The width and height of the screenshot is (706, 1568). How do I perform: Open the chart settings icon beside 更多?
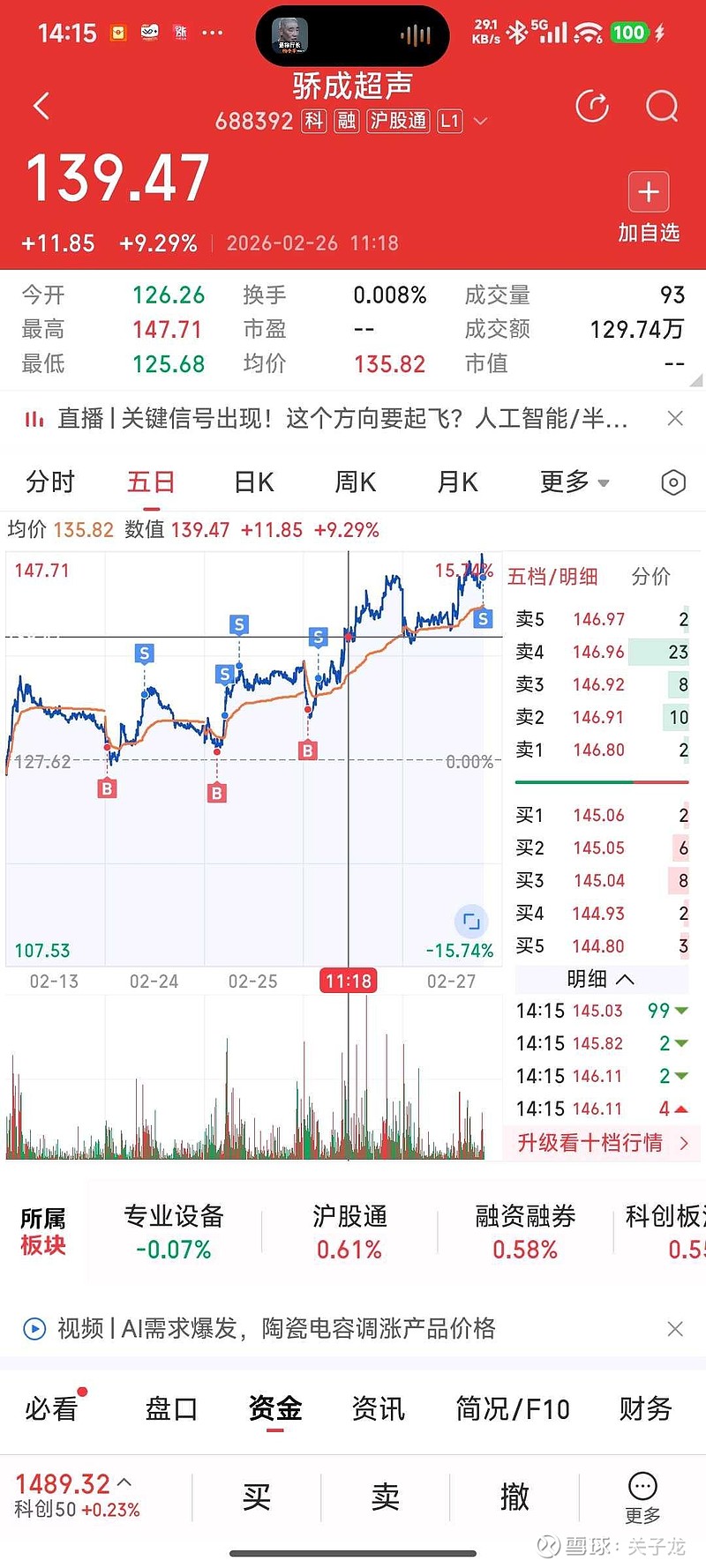pos(672,482)
